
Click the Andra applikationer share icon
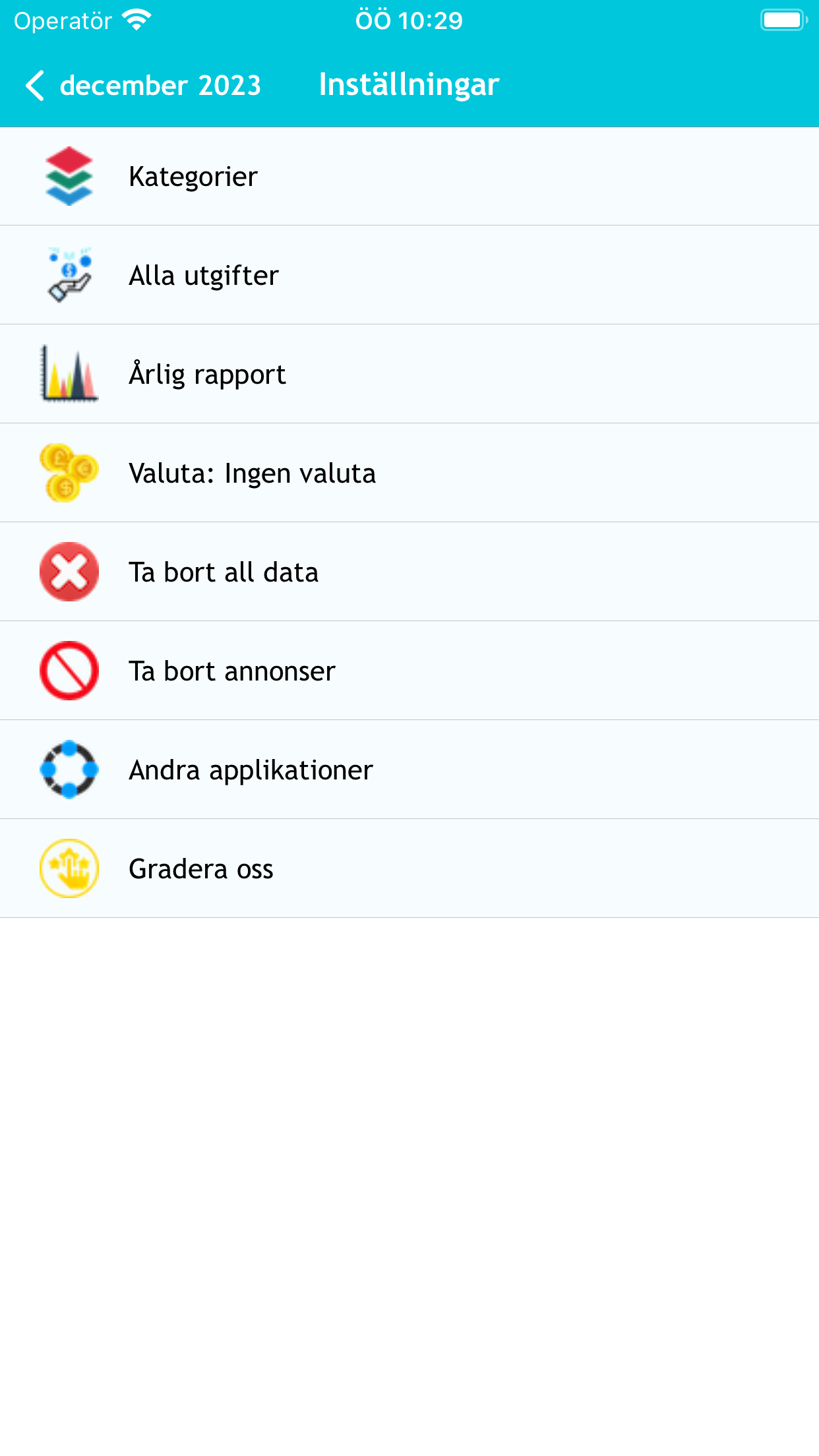coord(69,769)
